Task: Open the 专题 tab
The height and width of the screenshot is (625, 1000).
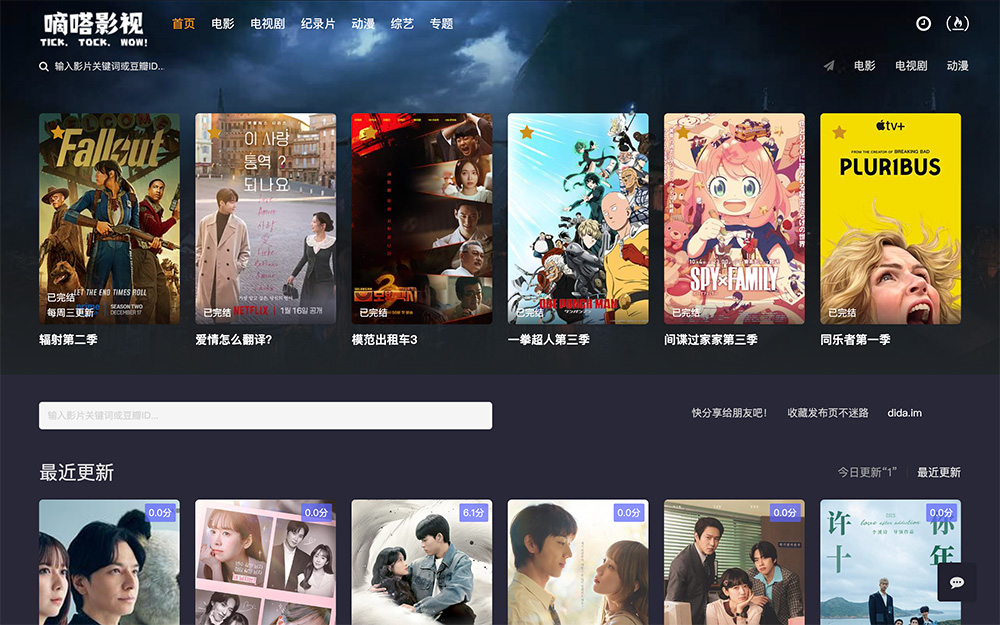Action: (441, 23)
